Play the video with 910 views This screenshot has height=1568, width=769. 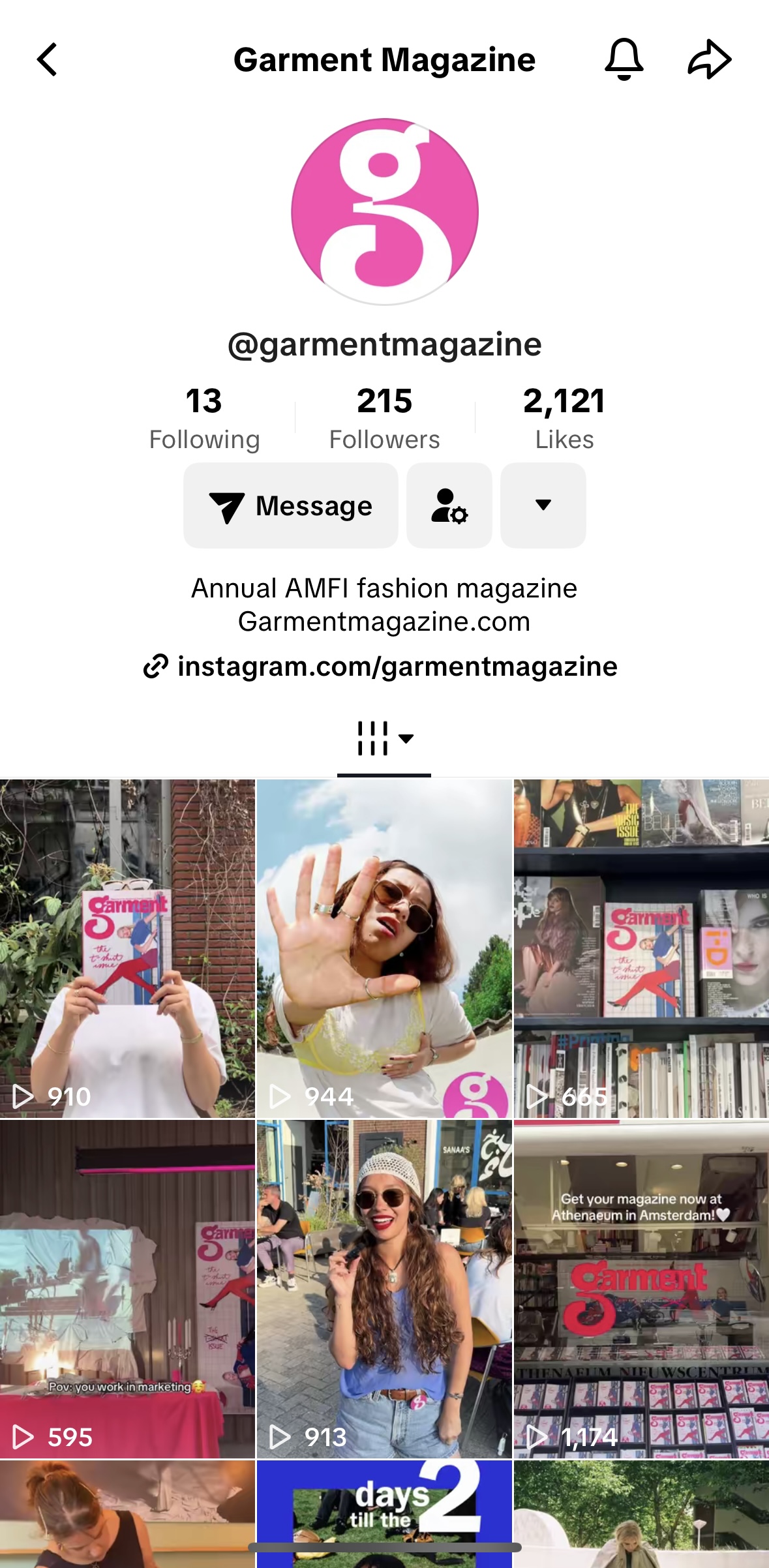click(x=127, y=949)
